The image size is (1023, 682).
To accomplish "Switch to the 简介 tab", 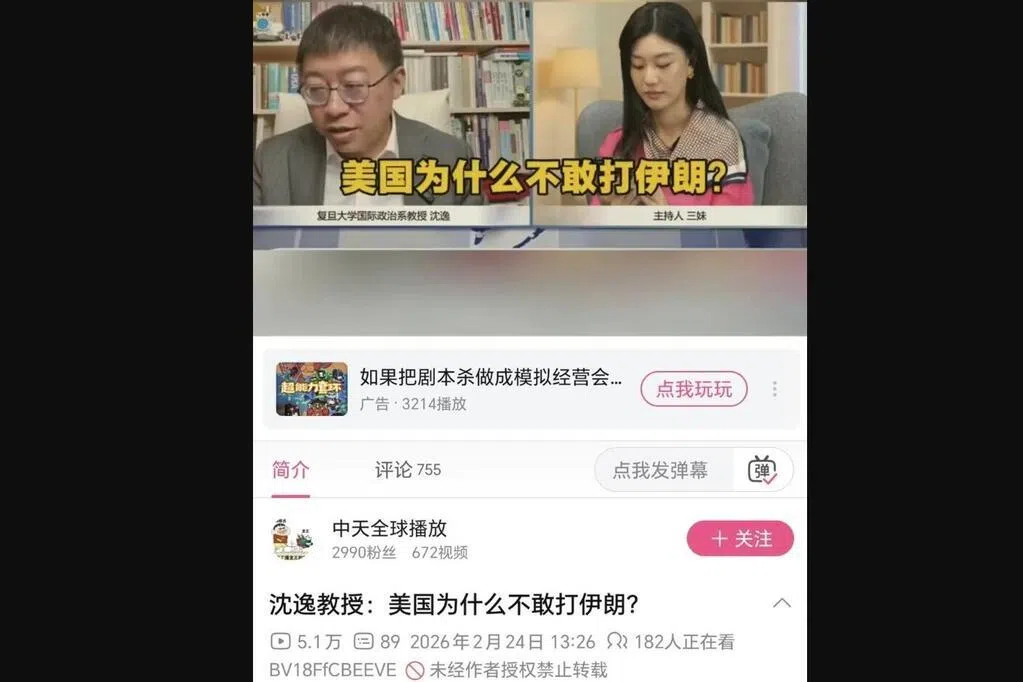I will (291, 470).
